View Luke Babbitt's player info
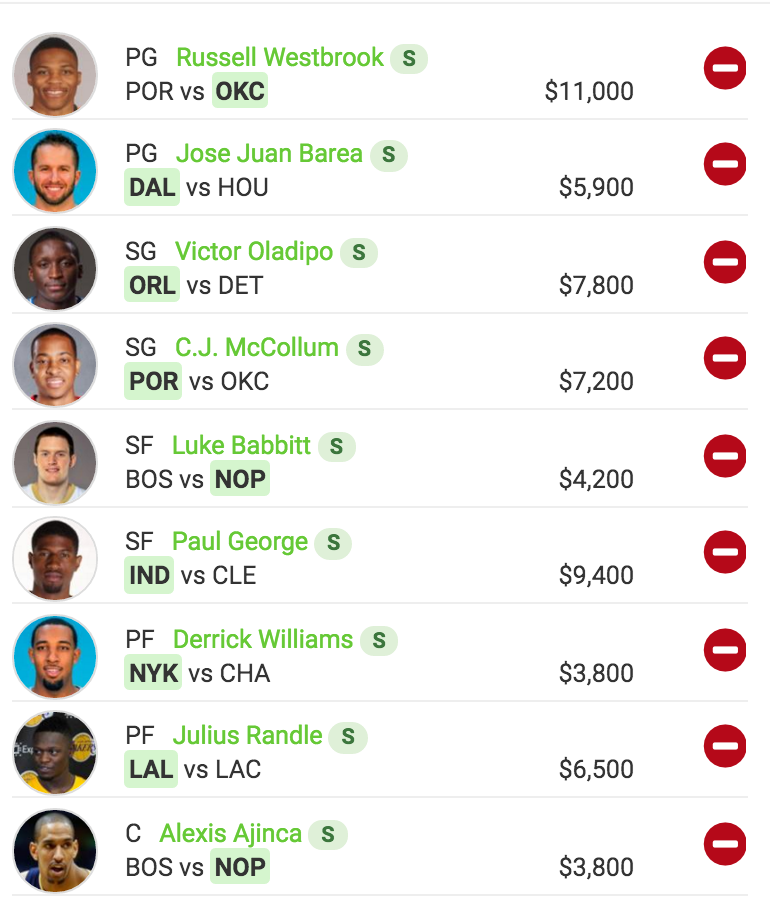Screen dimensions: 770x912 click(x=241, y=445)
